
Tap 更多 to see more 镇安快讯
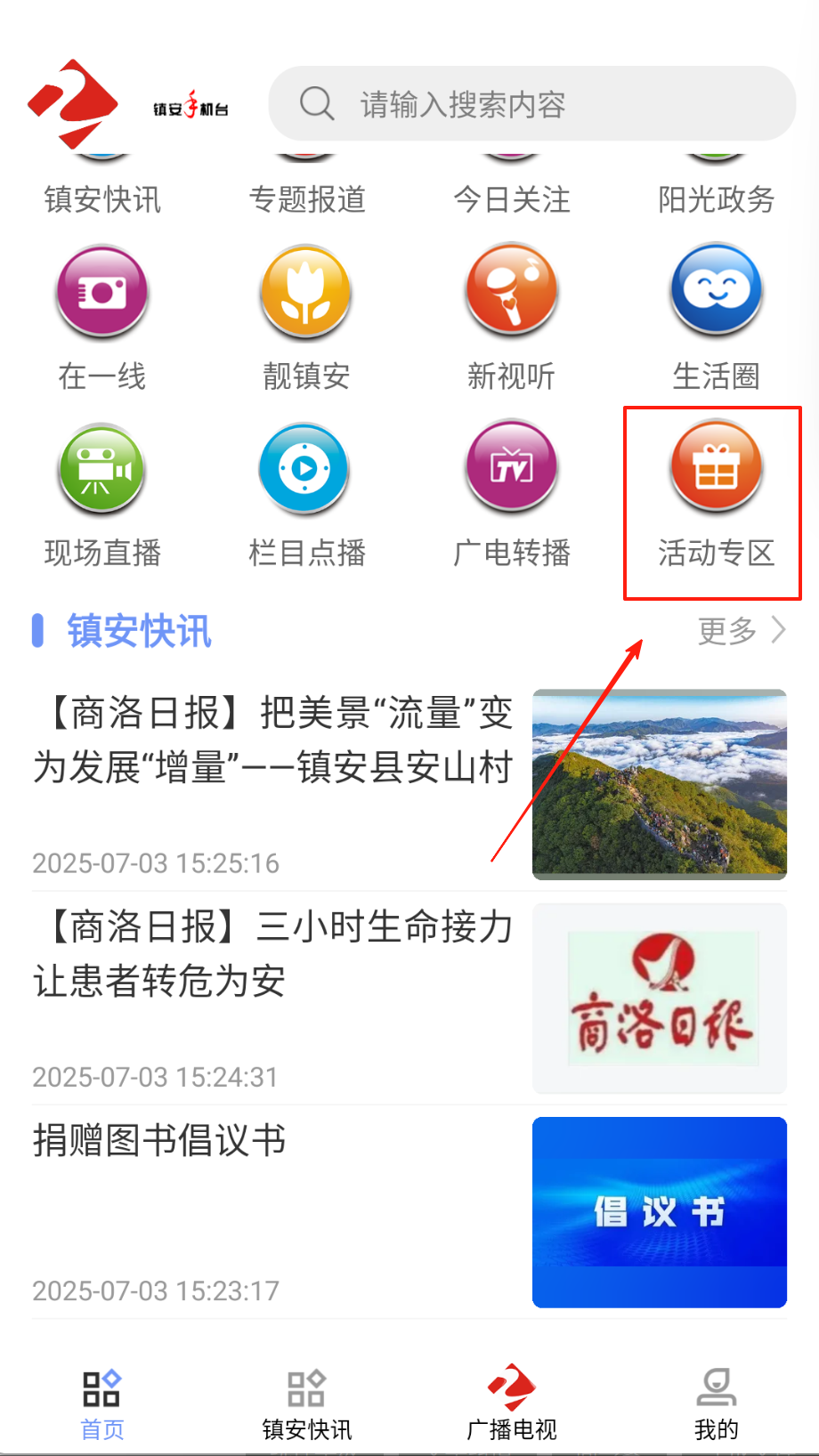(741, 631)
